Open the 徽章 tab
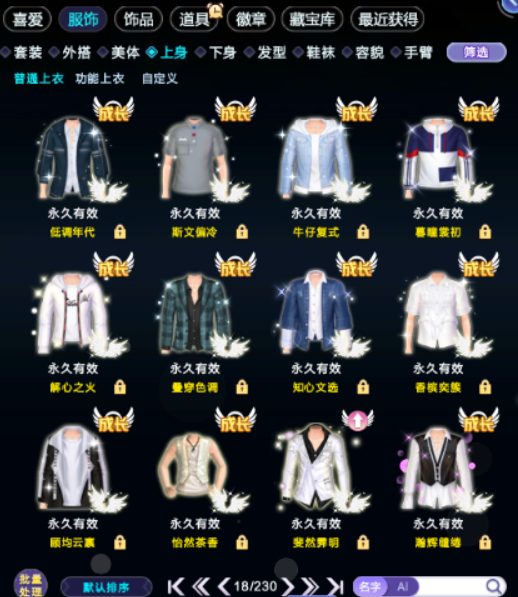This screenshot has height=597, width=518. 250,19
